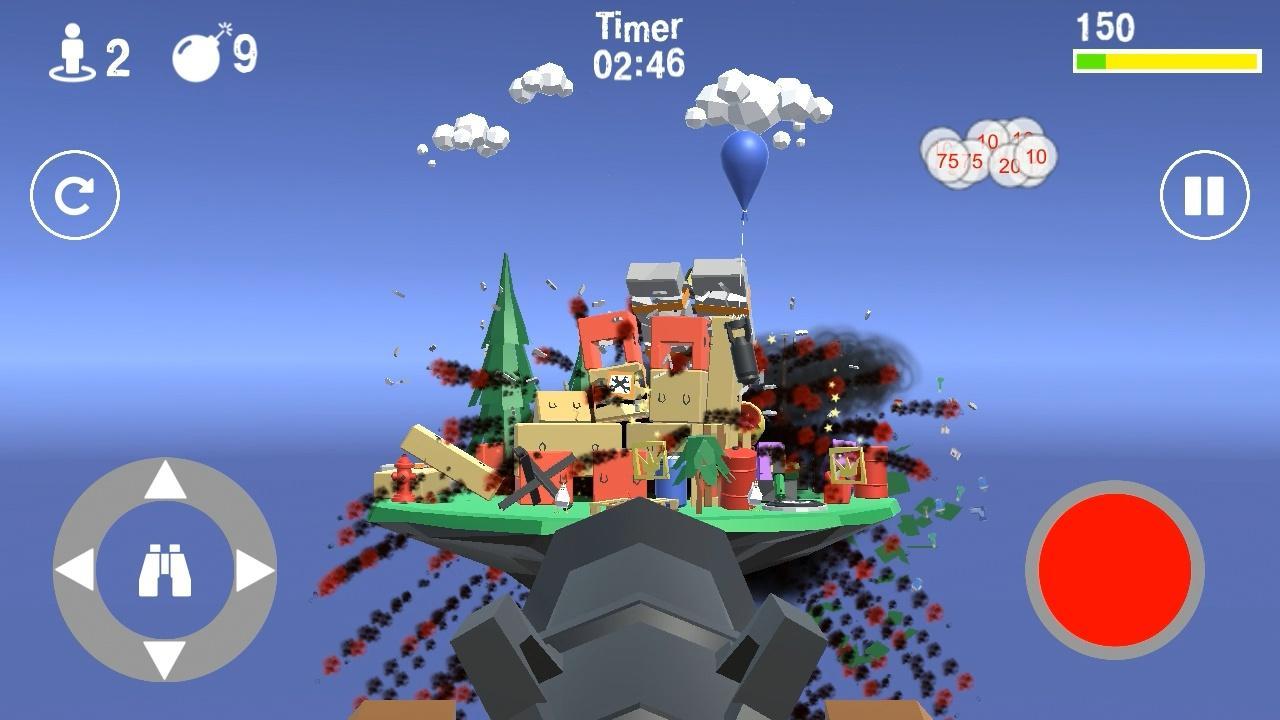This screenshot has height=720, width=1280.
Task: Aim the cannon downward with the down arrow
Action: click(x=165, y=658)
